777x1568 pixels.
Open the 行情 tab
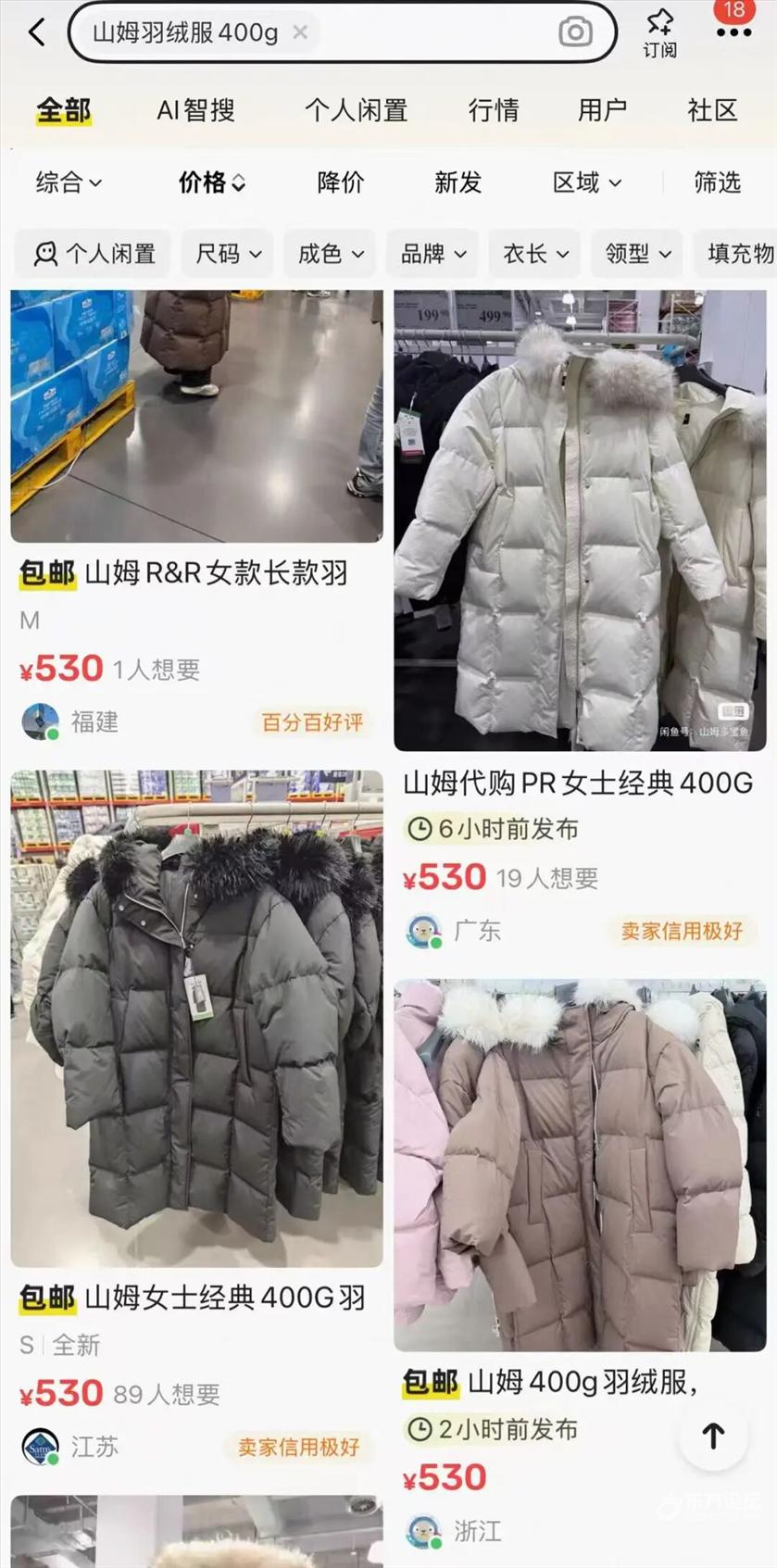coord(493,110)
